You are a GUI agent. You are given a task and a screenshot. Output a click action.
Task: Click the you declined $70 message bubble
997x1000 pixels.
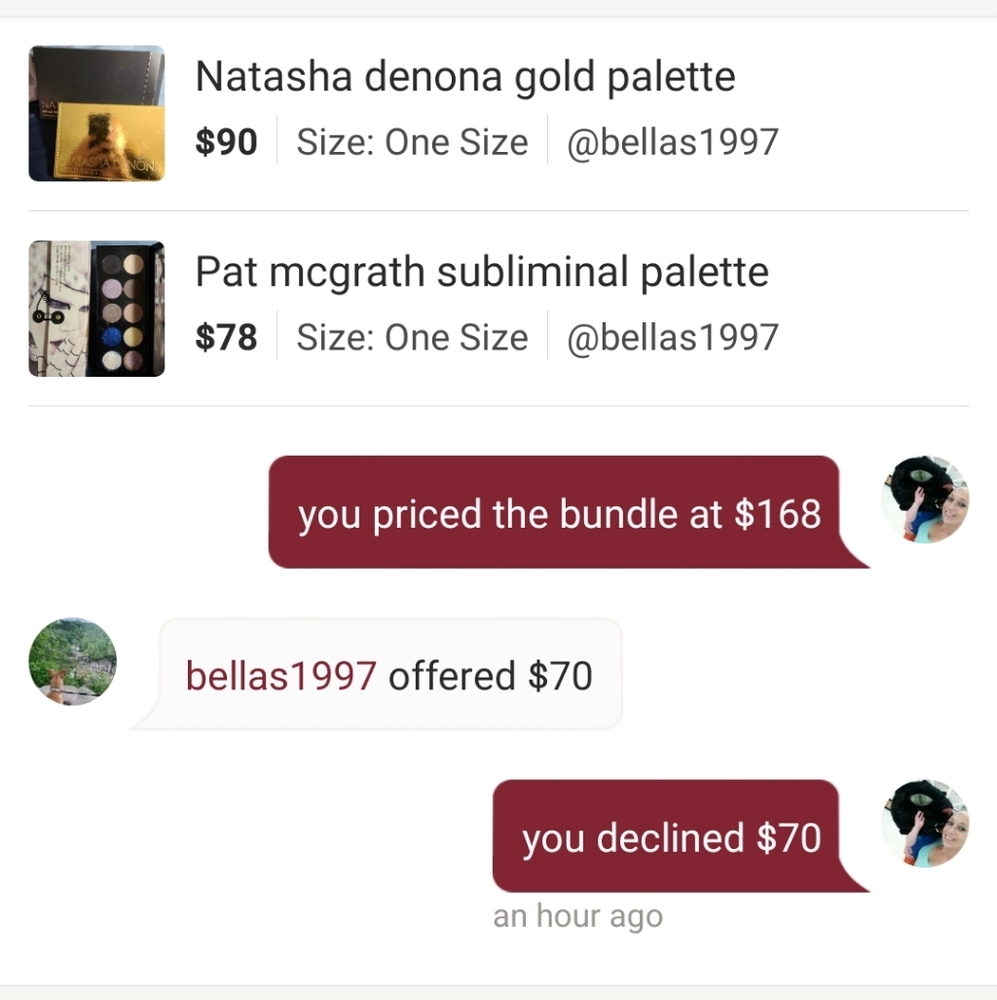tap(678, 838)
